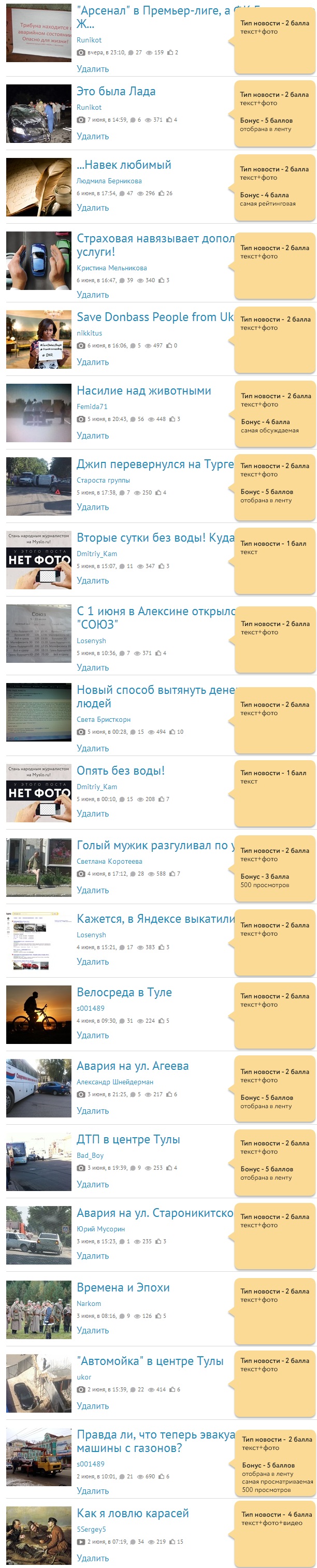
Task: Delete the post "Кажется, в Яндексе выкатили"
Action: 93,962
